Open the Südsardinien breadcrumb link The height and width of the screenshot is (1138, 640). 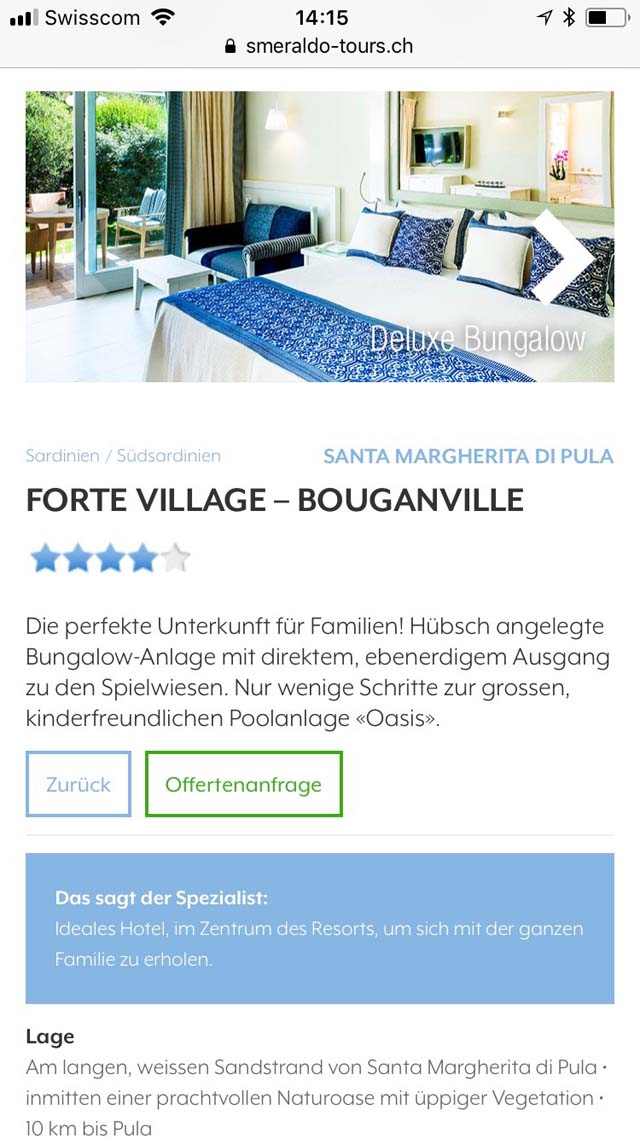coord(169,457)
